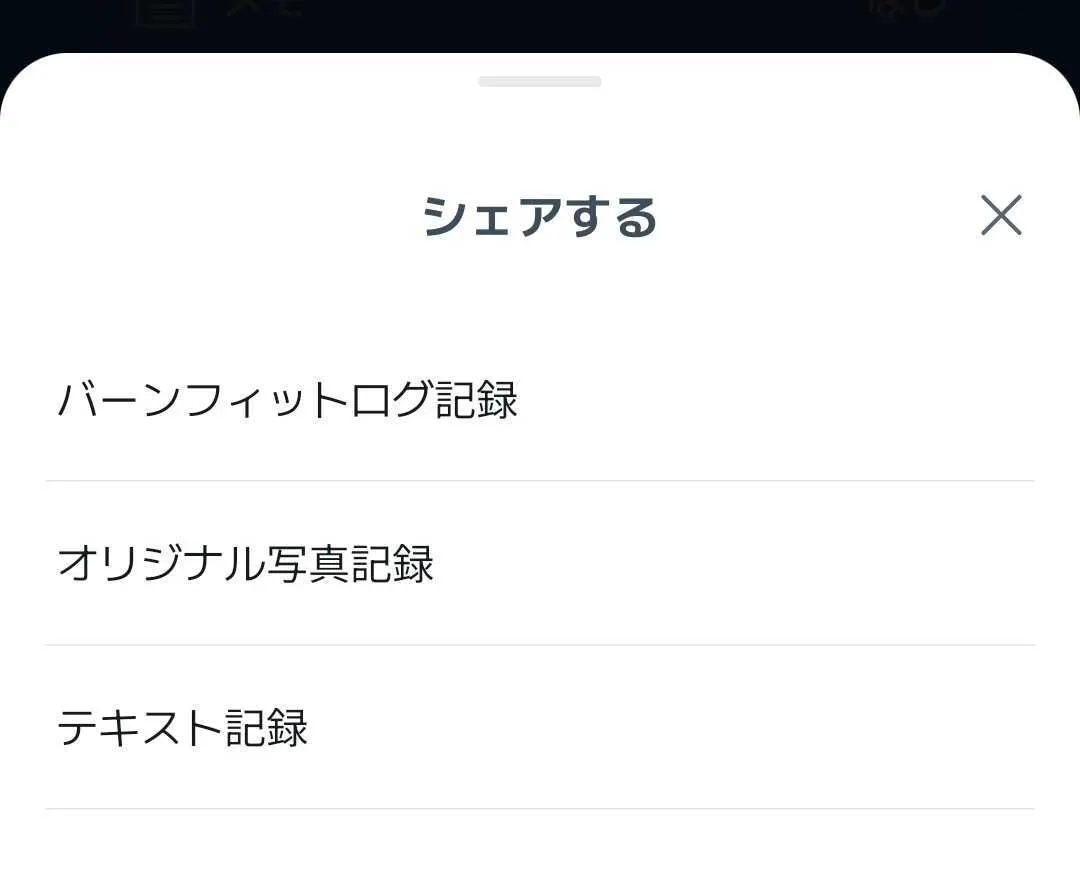Viewport: 1080px width, 885px height.
Task: Close the シェアする share sheet
Action: tap(1001, 215)
